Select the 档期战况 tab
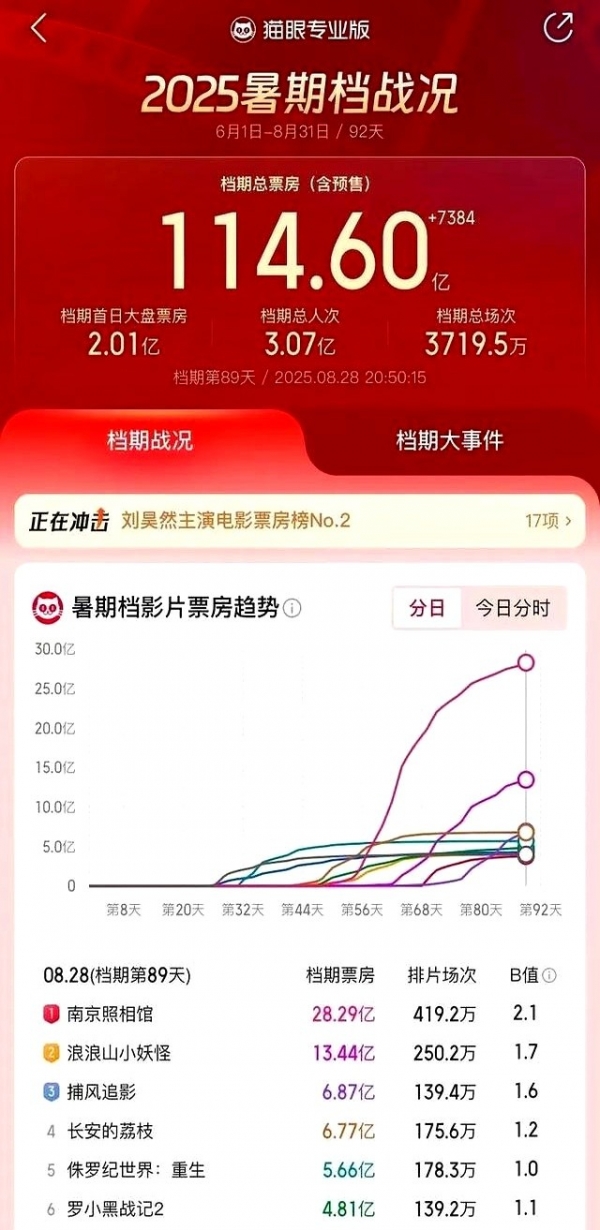Screen dimensions: 600x1230 point(150,441)
